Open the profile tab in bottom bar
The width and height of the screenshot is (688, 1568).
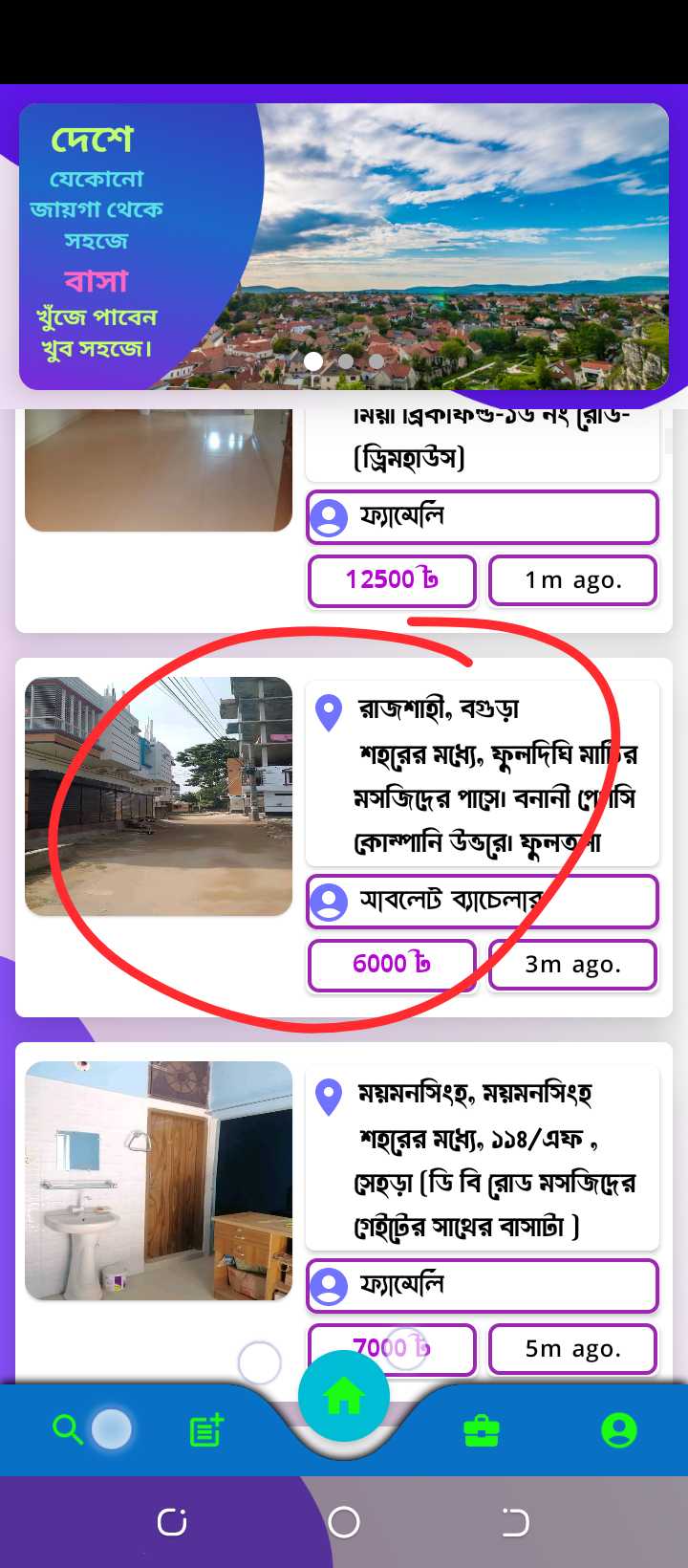coord(618,1430)
